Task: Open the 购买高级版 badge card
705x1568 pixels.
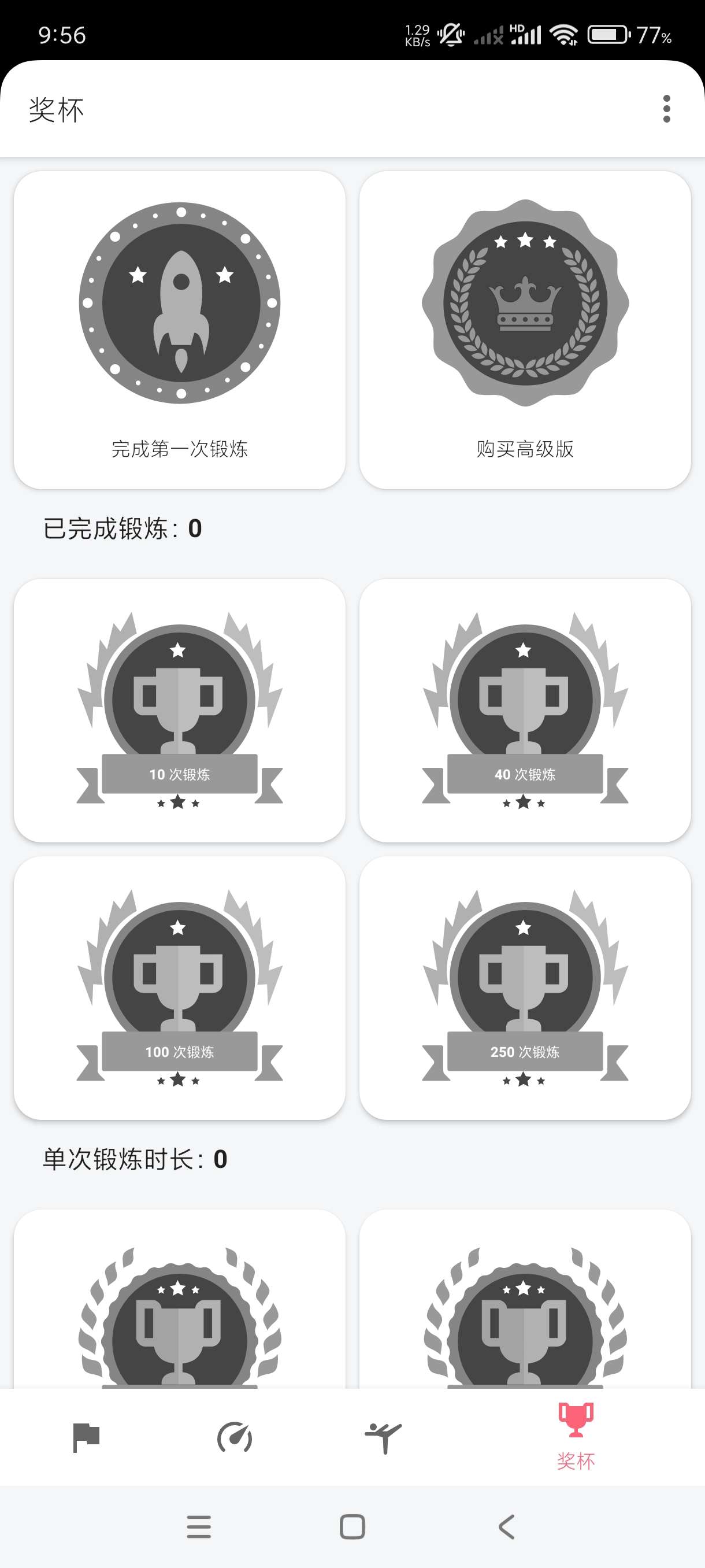Action: (525, 330)
